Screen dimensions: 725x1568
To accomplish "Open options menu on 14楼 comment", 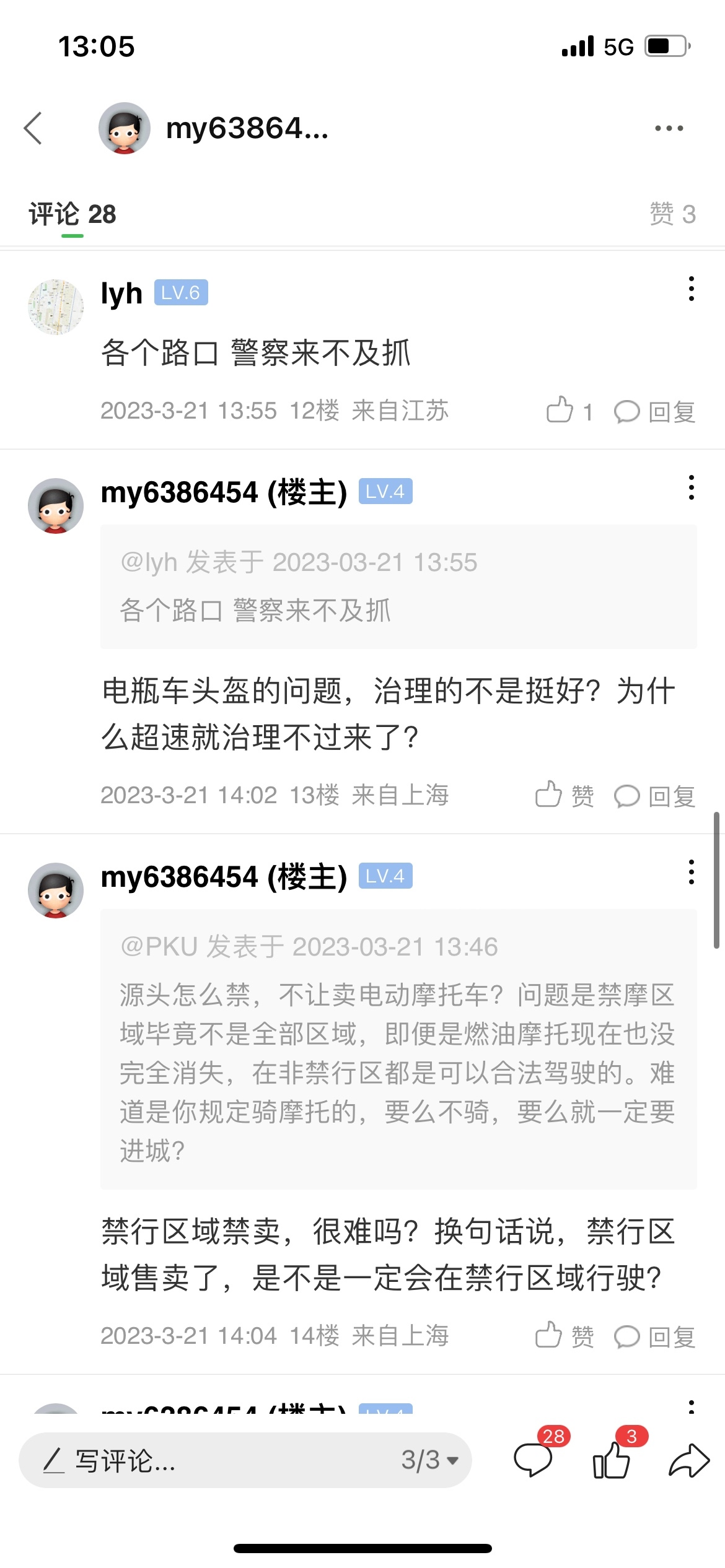I will coord(691,873).
